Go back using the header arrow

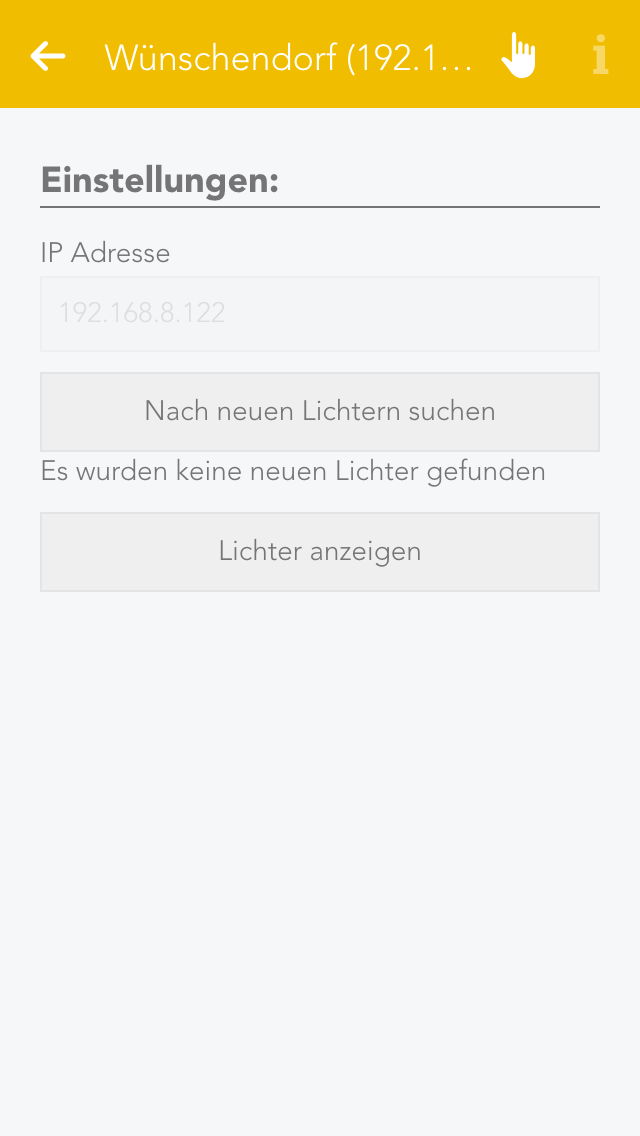coord(48,56)
